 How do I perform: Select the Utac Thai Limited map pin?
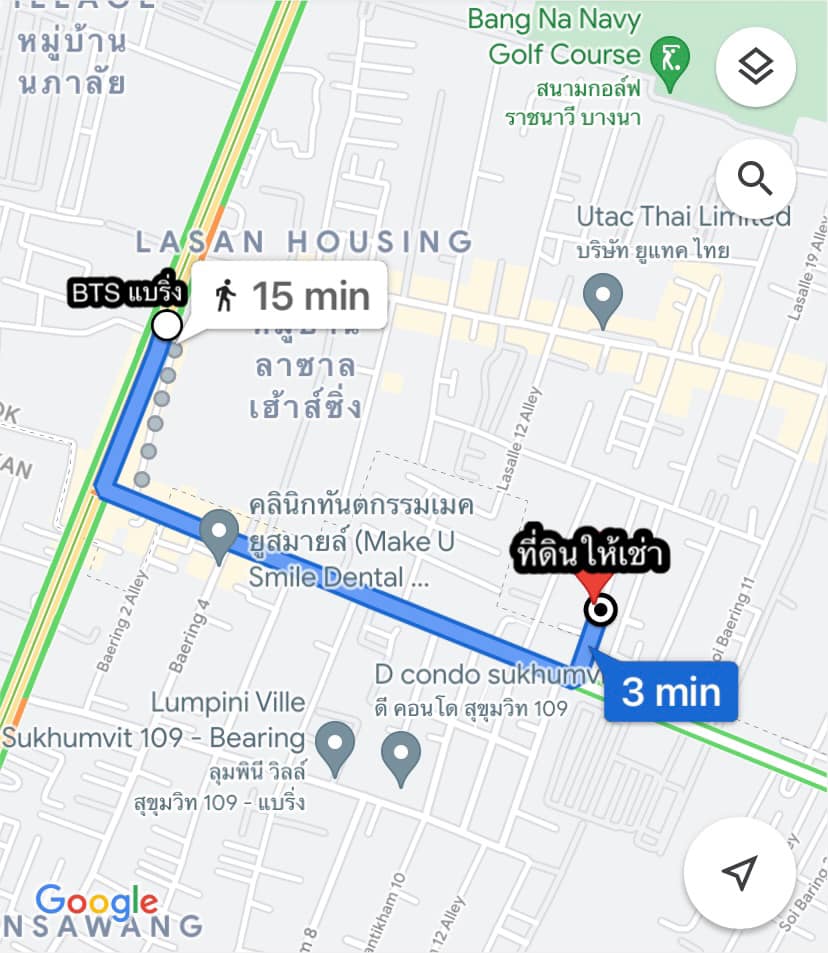(x=604, y=297)
